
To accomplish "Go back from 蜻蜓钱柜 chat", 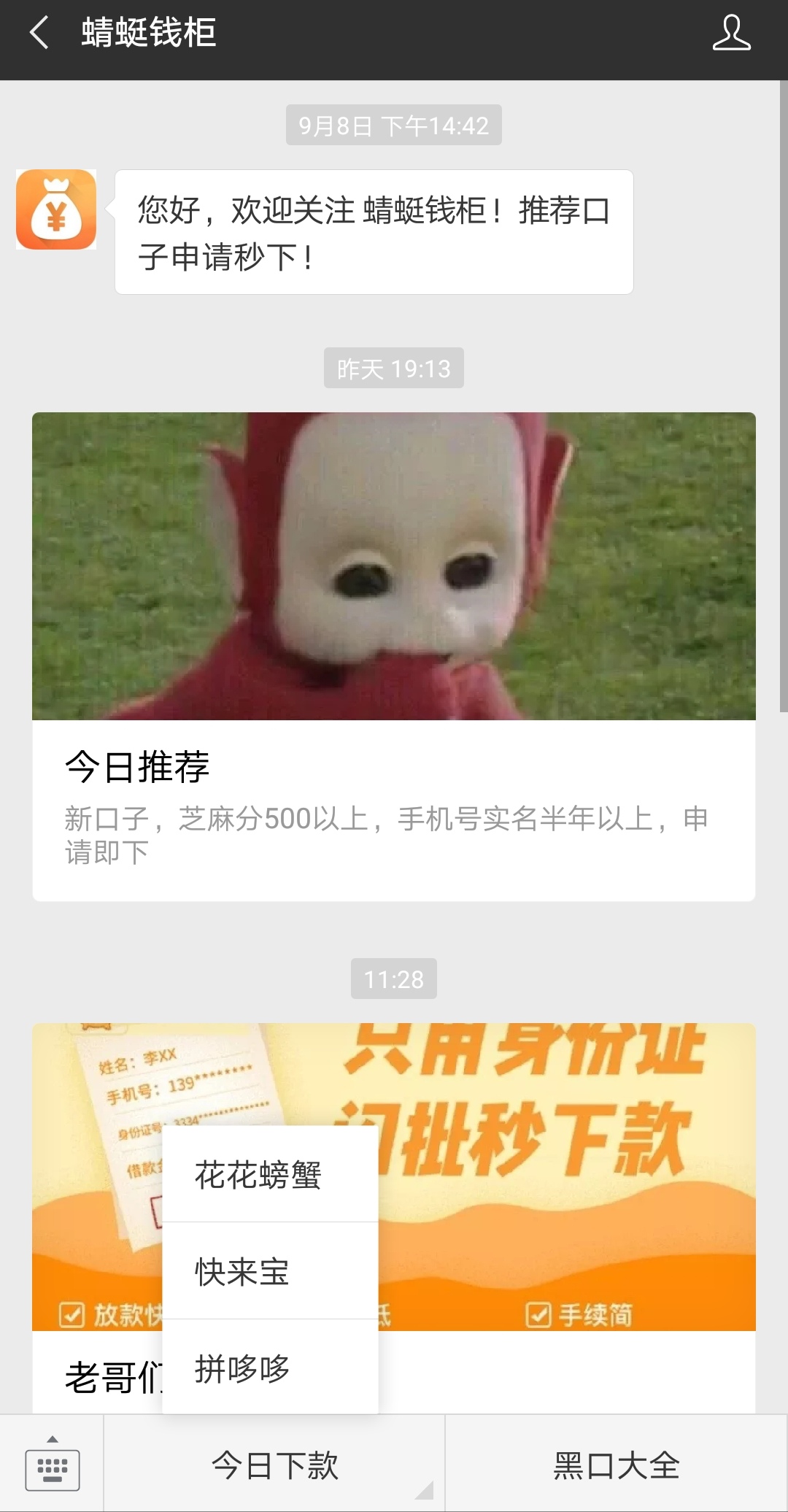I will (39, 34).
